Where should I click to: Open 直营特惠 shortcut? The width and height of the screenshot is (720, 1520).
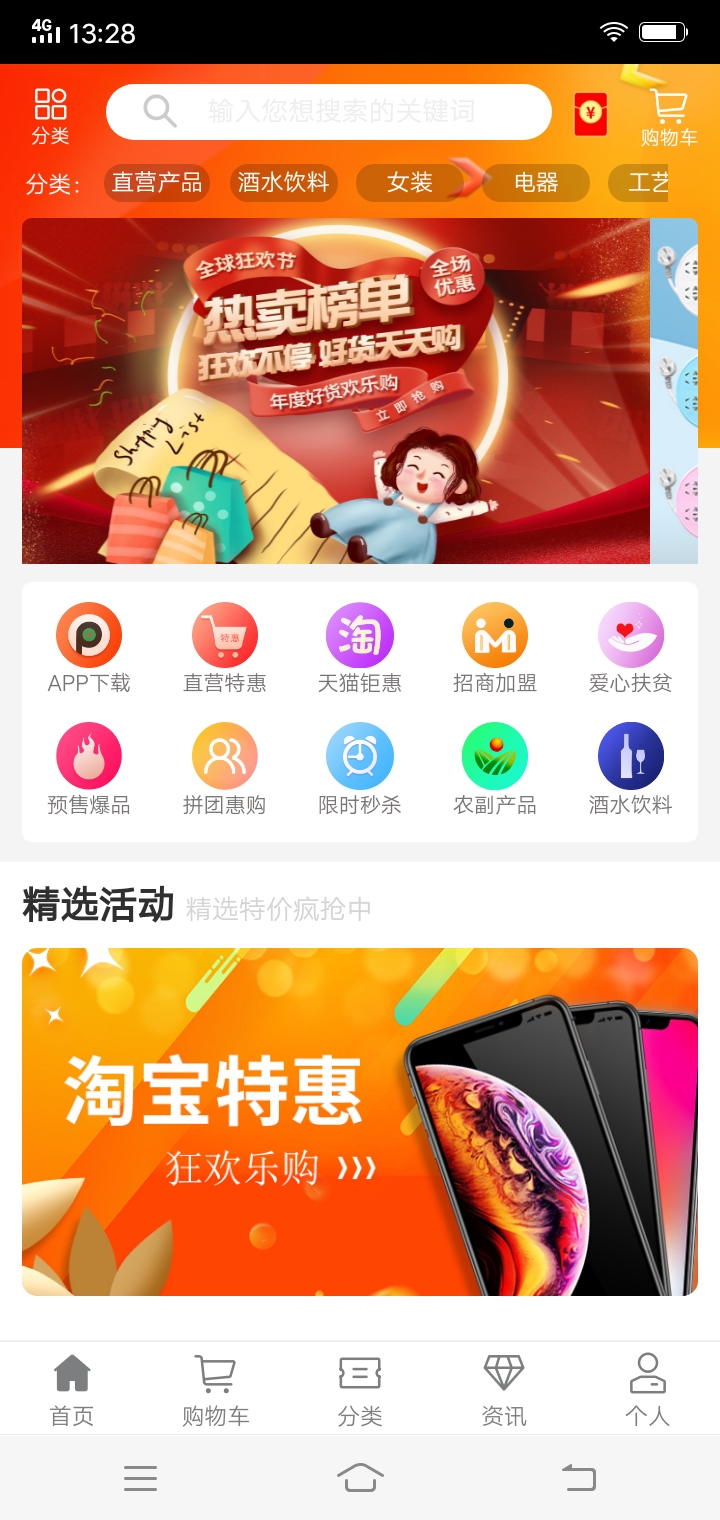tap(224, 648)
